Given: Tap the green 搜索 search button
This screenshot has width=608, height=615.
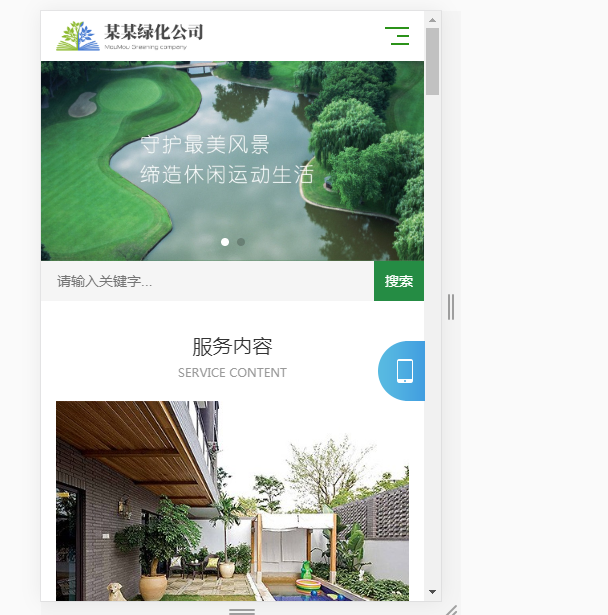Looking at the screenshot, I should [399, 281].
